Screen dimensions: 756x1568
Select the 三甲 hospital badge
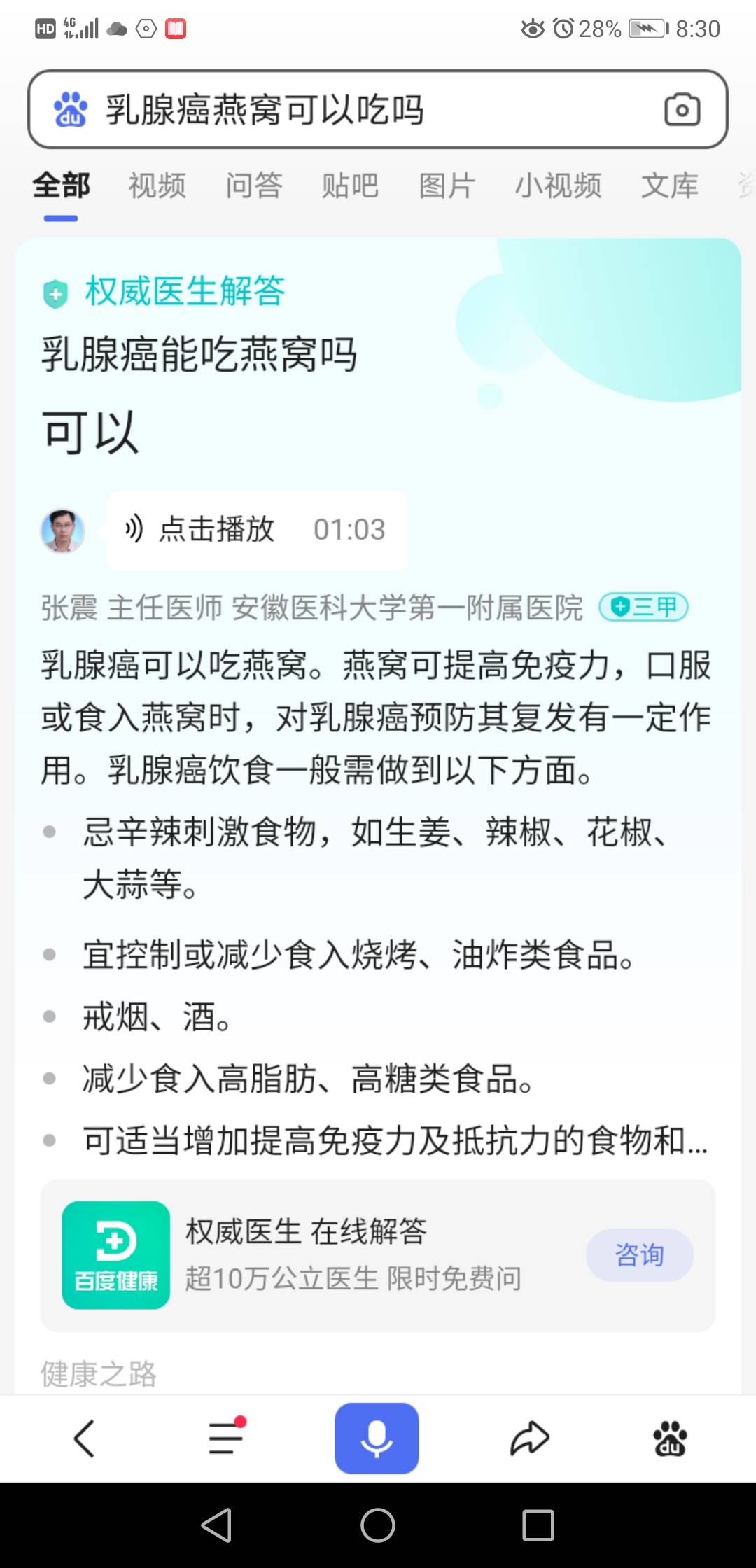tap(642, 608)
